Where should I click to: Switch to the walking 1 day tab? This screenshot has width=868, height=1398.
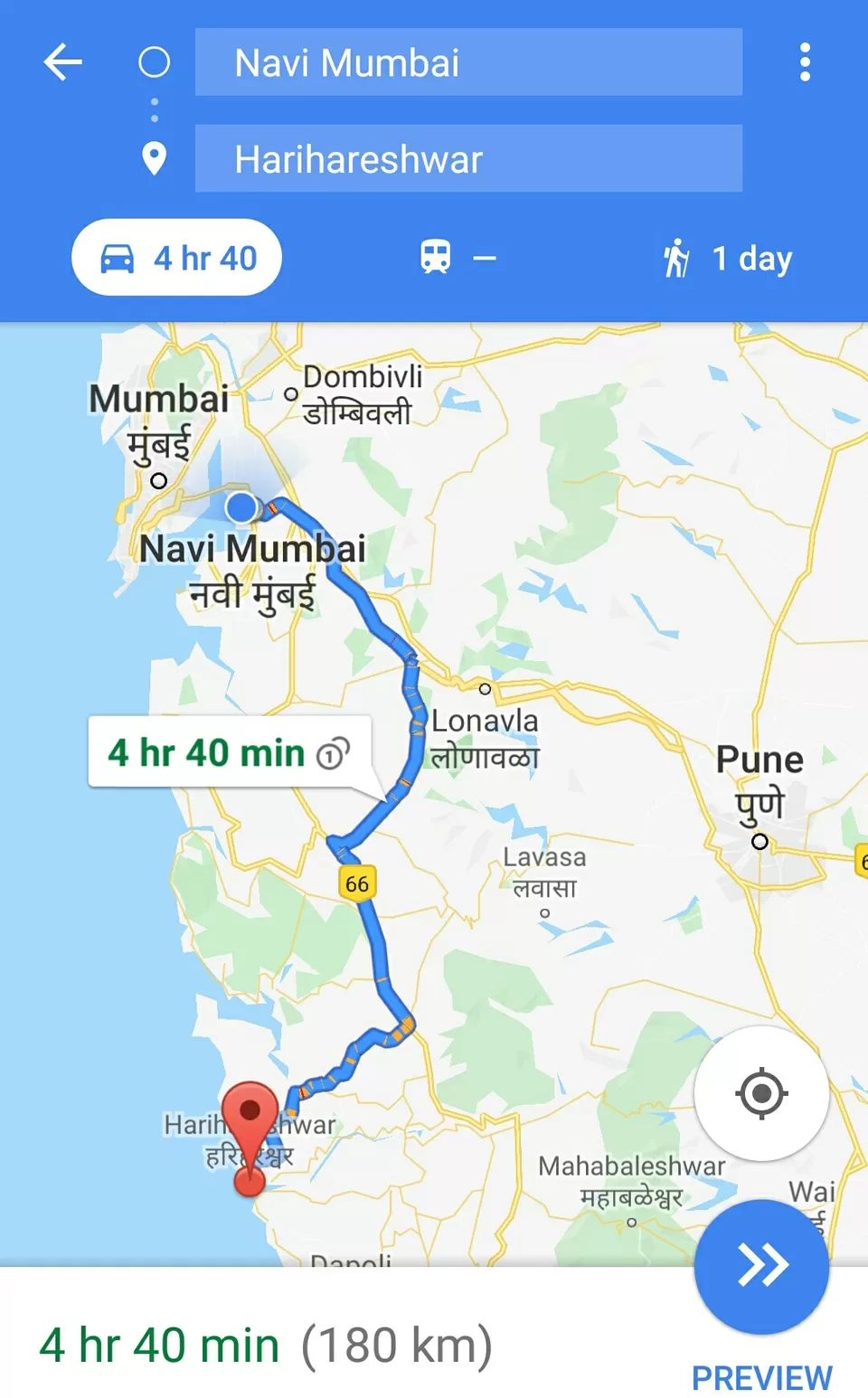[x=728, y=259]
